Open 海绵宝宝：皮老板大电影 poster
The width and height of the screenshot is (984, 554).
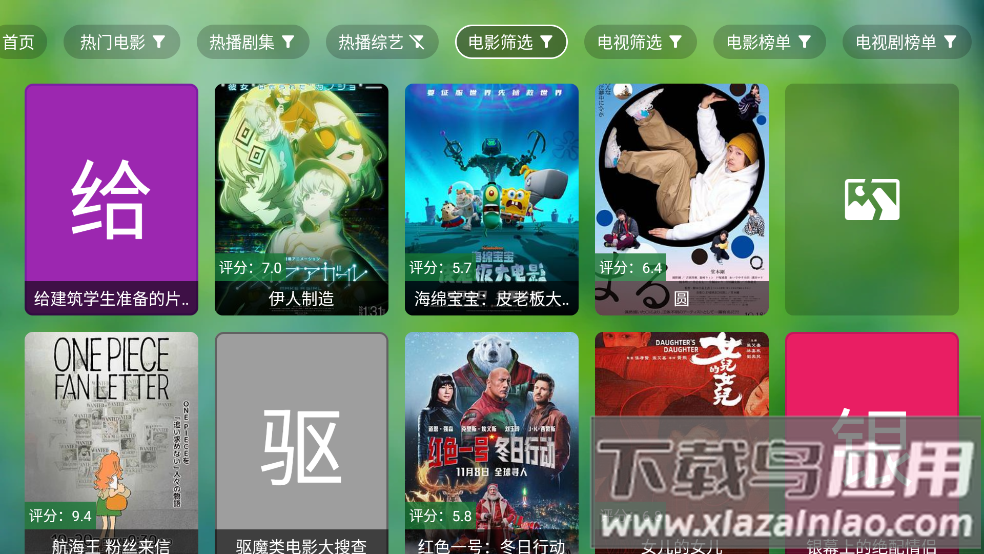pos(491,199)
